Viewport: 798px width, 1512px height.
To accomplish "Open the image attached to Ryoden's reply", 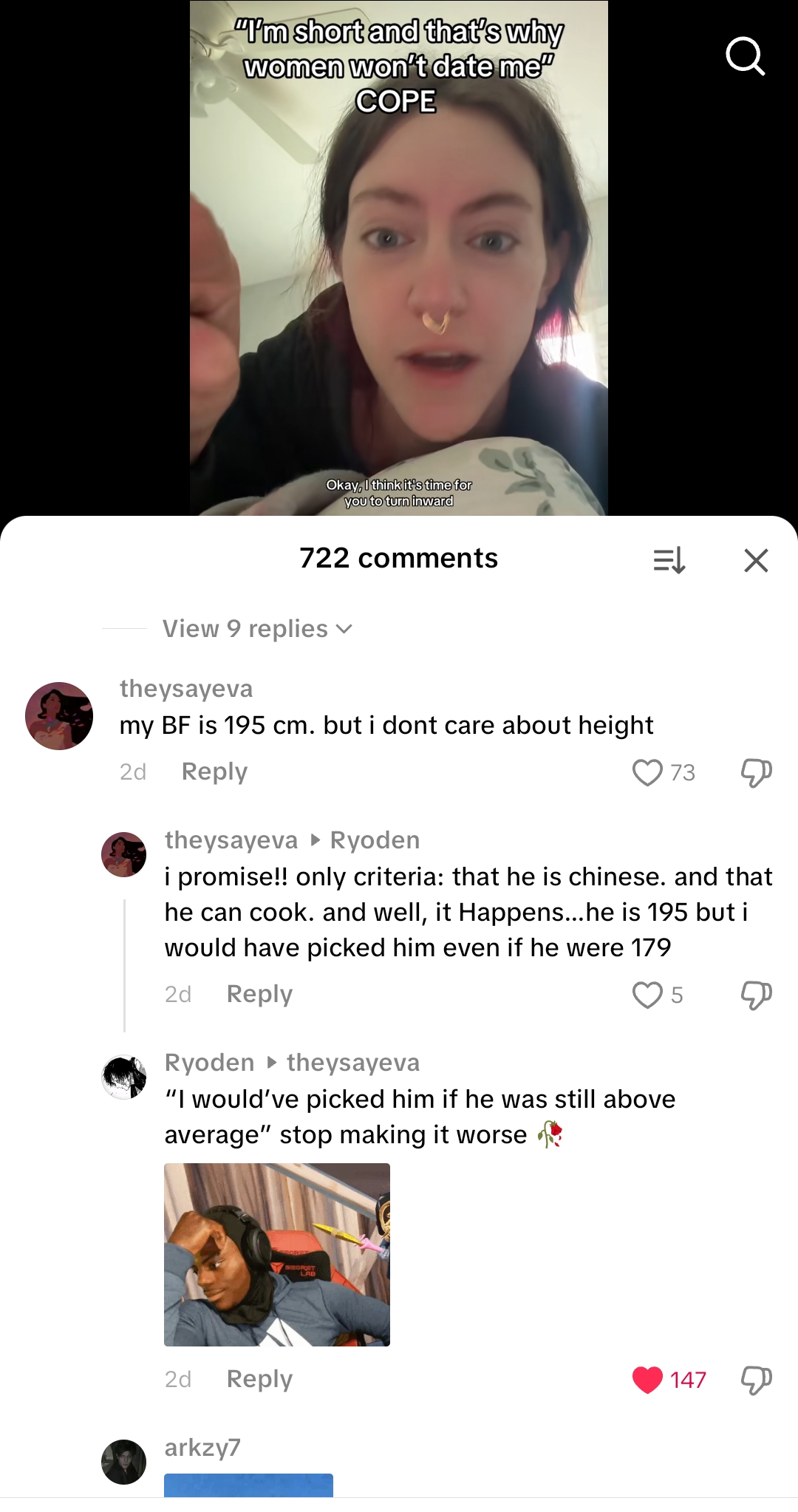I will click(277, 1254).
